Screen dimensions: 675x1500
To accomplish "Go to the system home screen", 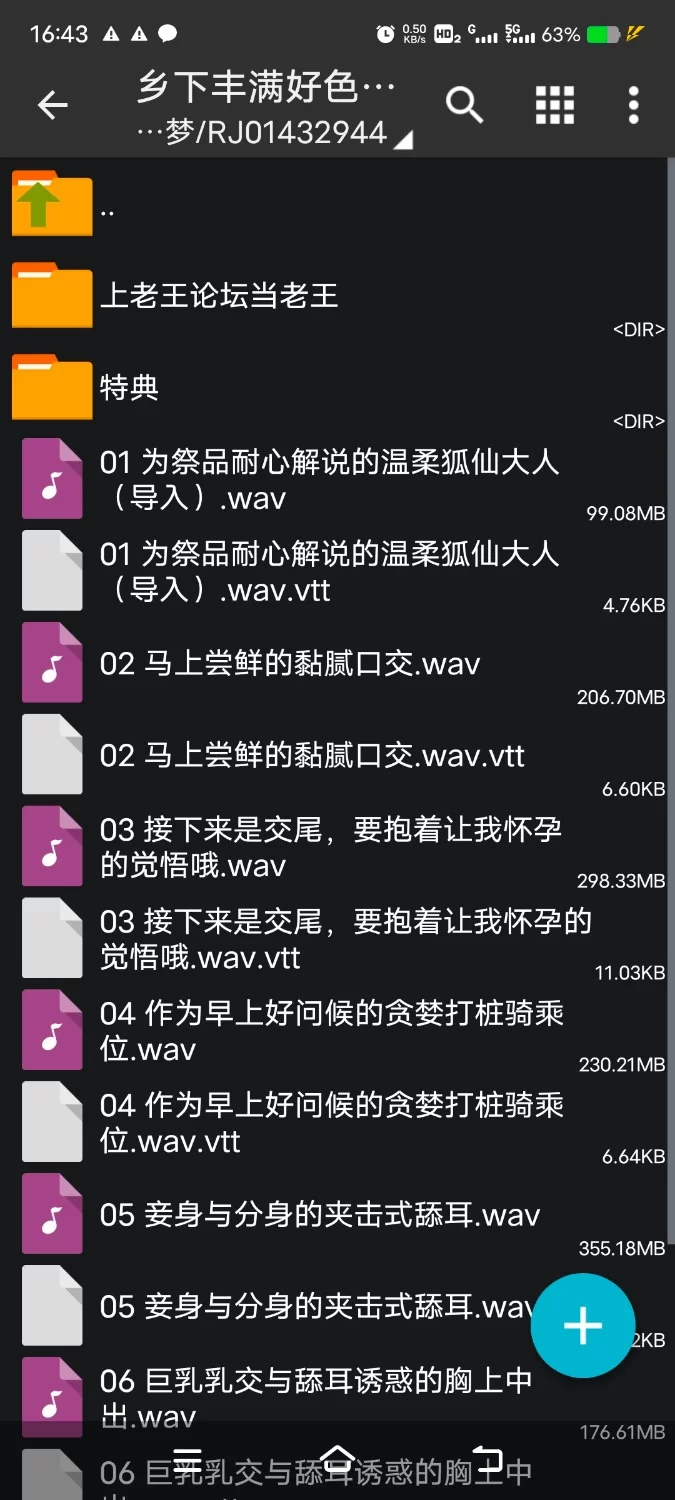I will pyautogui.click(x=337, y=1458).
